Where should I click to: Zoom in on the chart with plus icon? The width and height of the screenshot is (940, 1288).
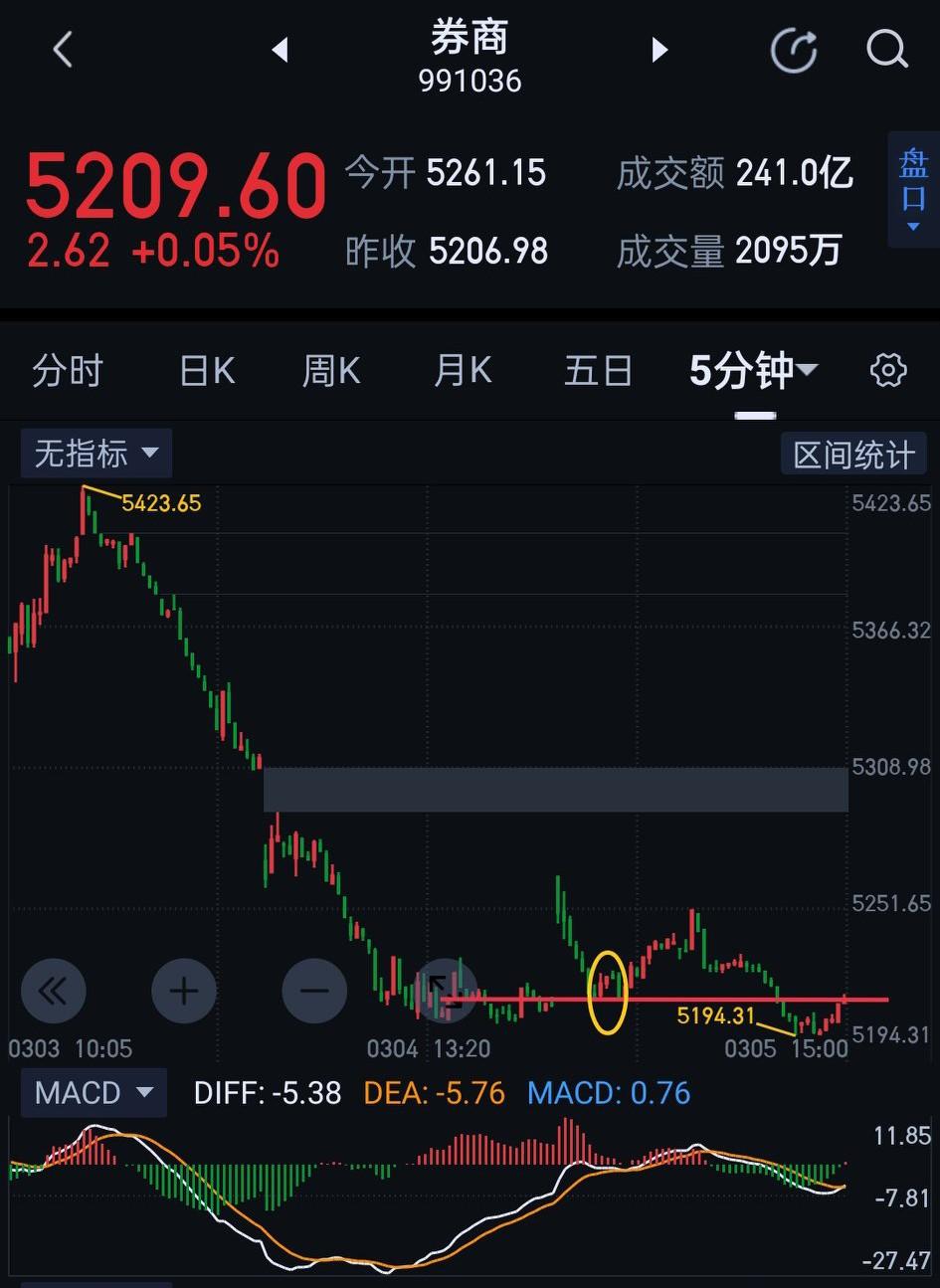tap(184, 991)
